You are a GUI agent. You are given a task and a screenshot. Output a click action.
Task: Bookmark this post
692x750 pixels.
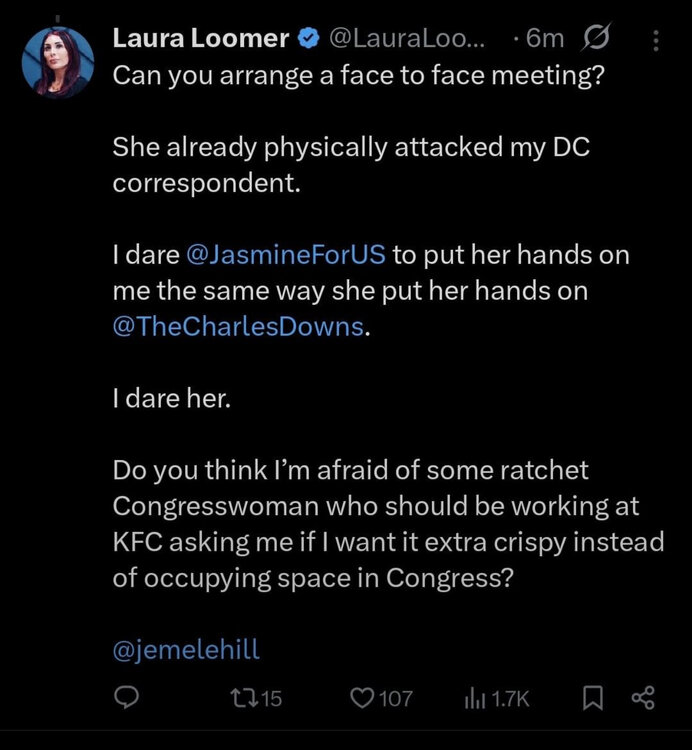point(593,698)
